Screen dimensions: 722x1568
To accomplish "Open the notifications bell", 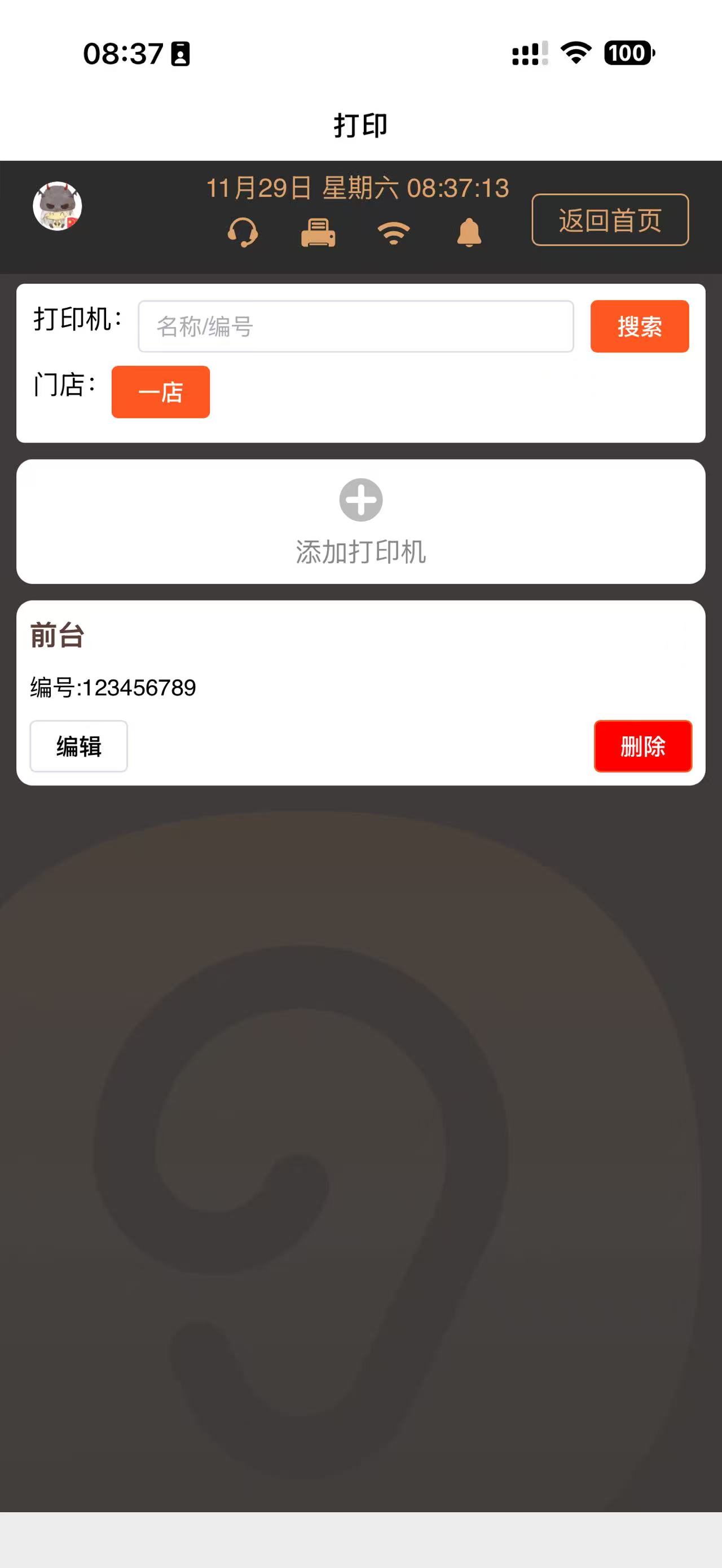I will [469, 232].
